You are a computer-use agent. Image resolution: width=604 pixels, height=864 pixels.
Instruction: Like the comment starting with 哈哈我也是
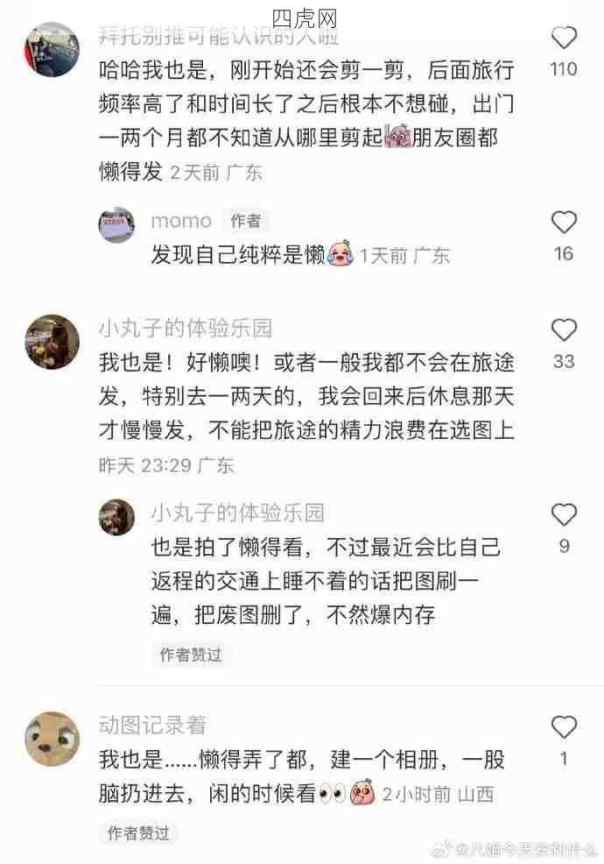[564, 39]
